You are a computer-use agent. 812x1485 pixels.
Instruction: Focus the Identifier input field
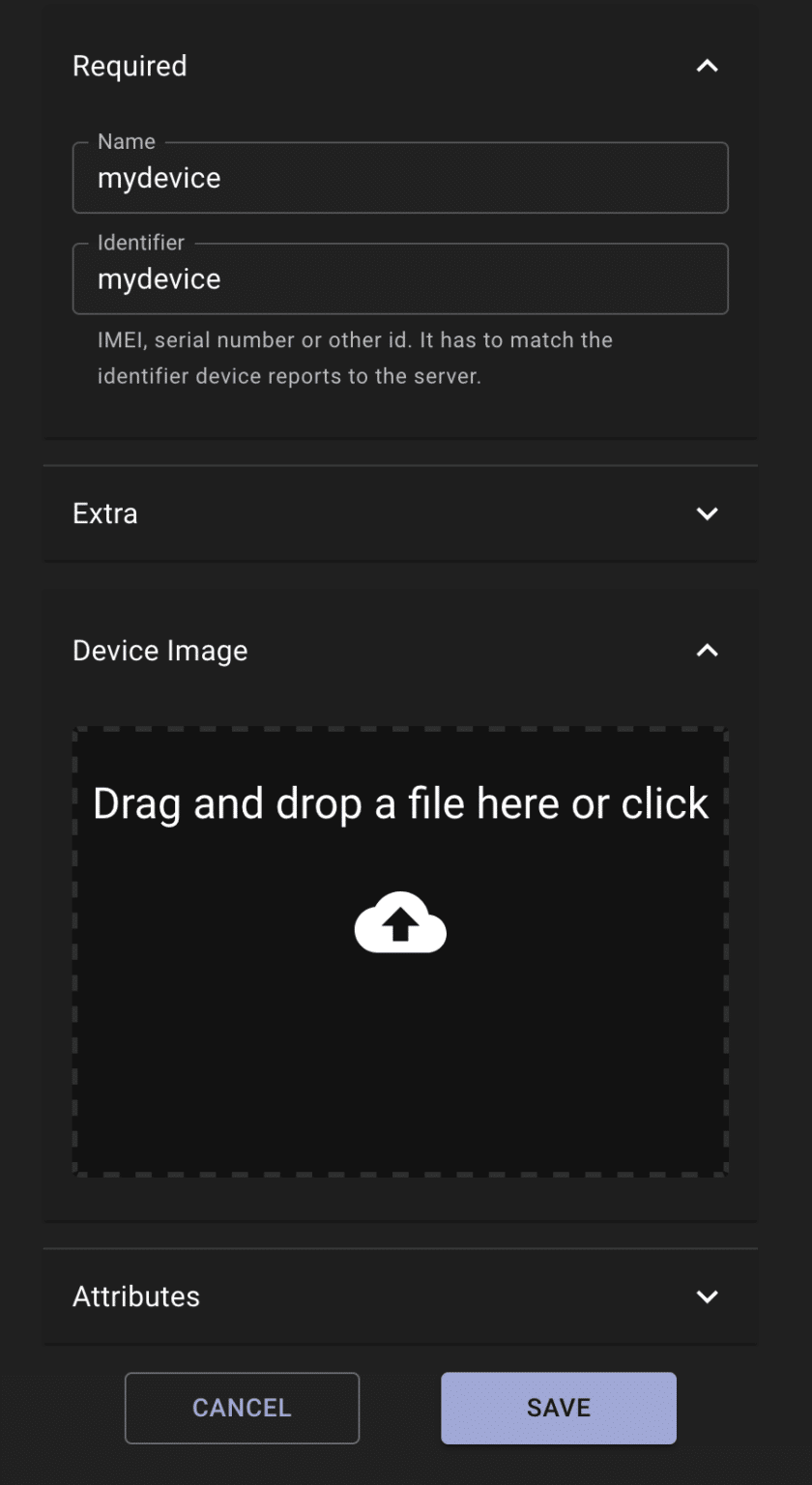click(400, 279)
